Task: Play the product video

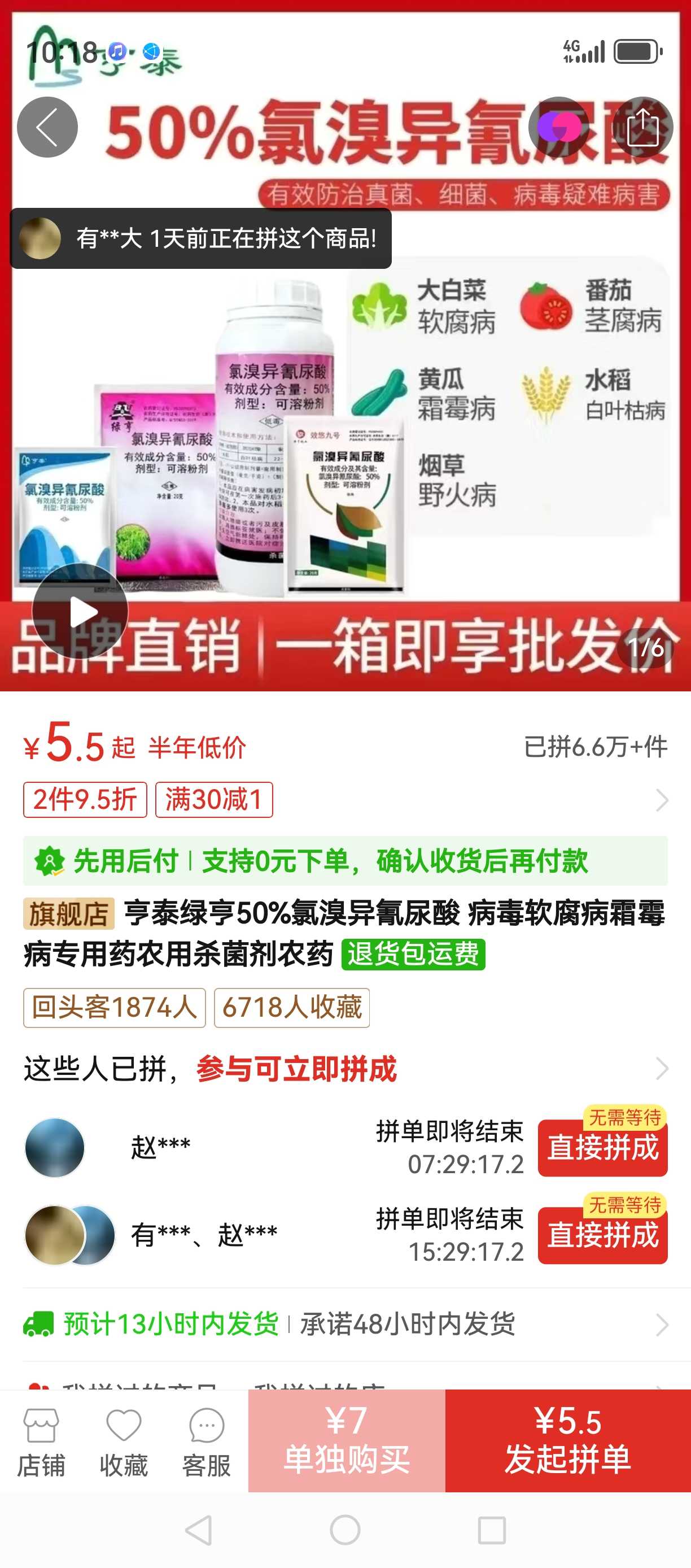Action: pos(80,611)
